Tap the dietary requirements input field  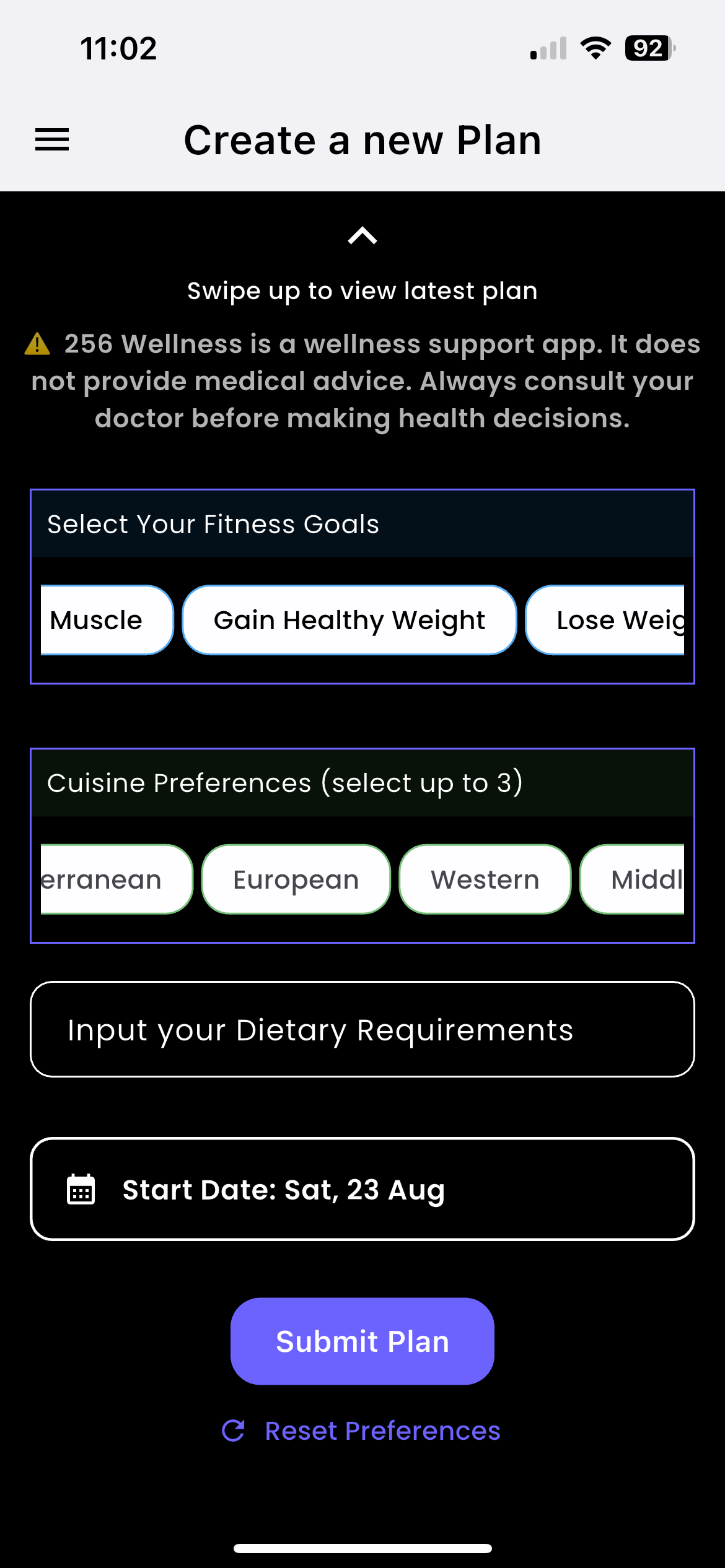point(362,1029)
